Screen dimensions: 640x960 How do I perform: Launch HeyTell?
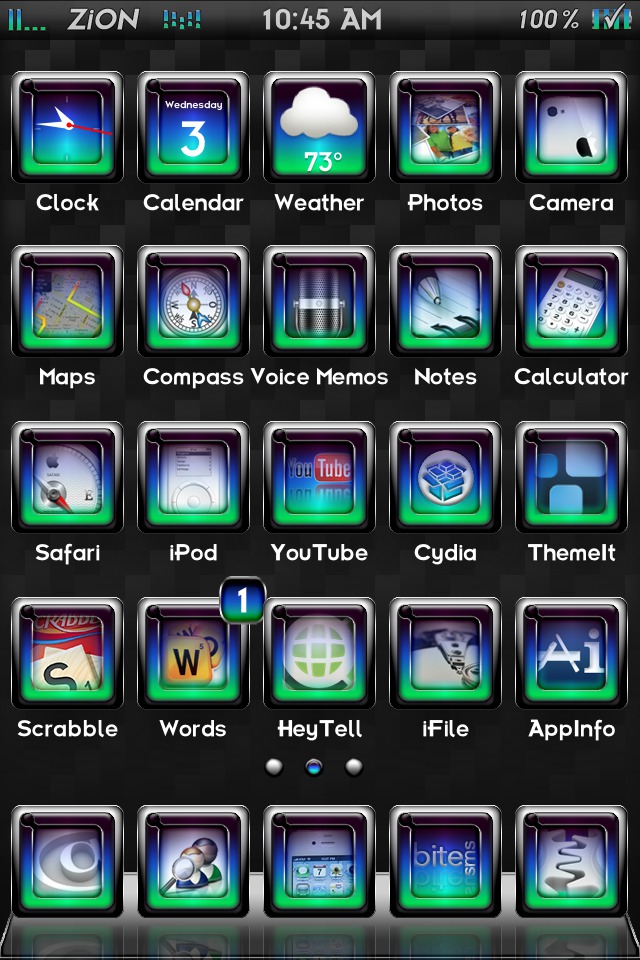[319, 653]
